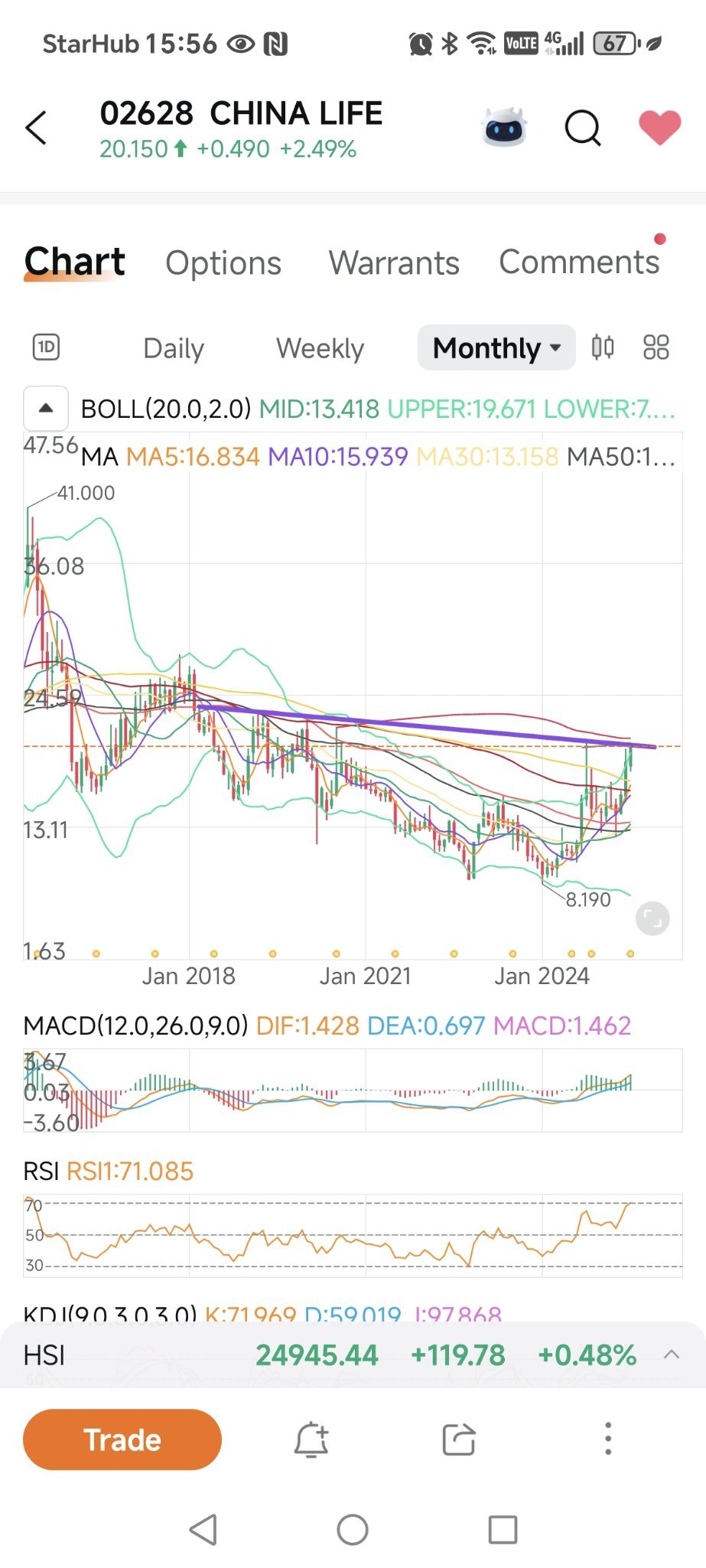Expand chart to full screen
706x1568 pixels.
click(652, 918)
